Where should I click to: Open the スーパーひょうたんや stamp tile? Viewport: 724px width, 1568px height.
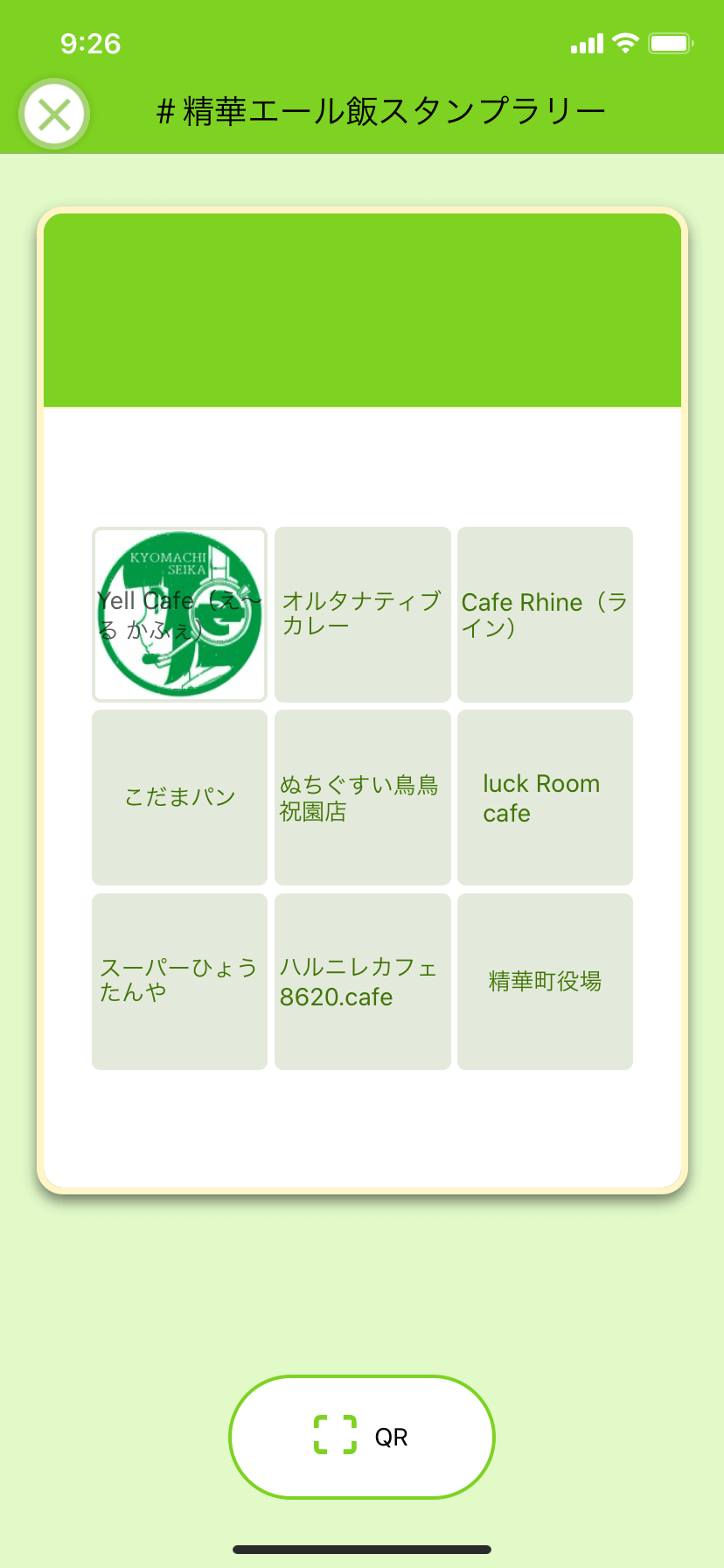pyautogui.click(x=179, y=981)
